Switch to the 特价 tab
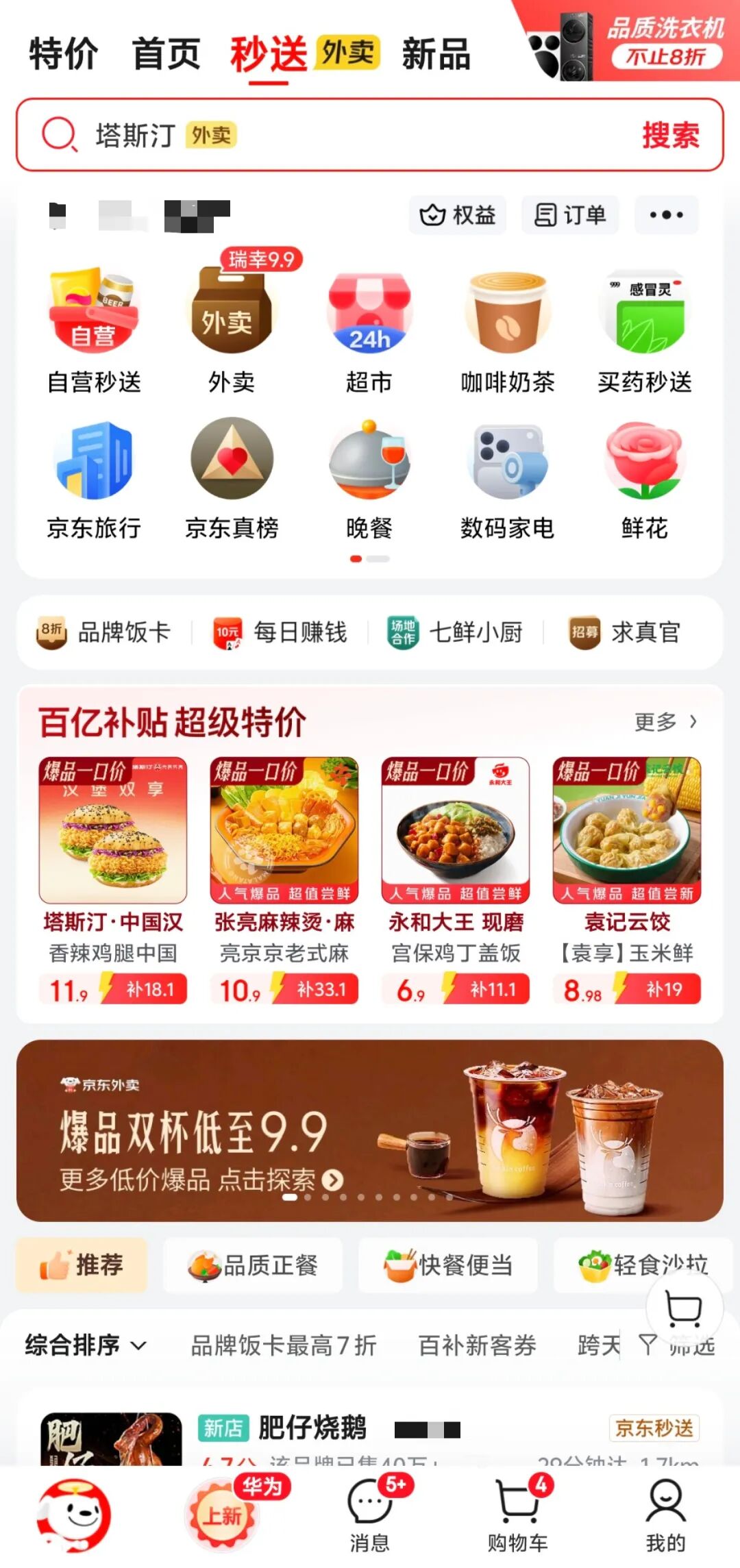 click(x=62, y=55)
